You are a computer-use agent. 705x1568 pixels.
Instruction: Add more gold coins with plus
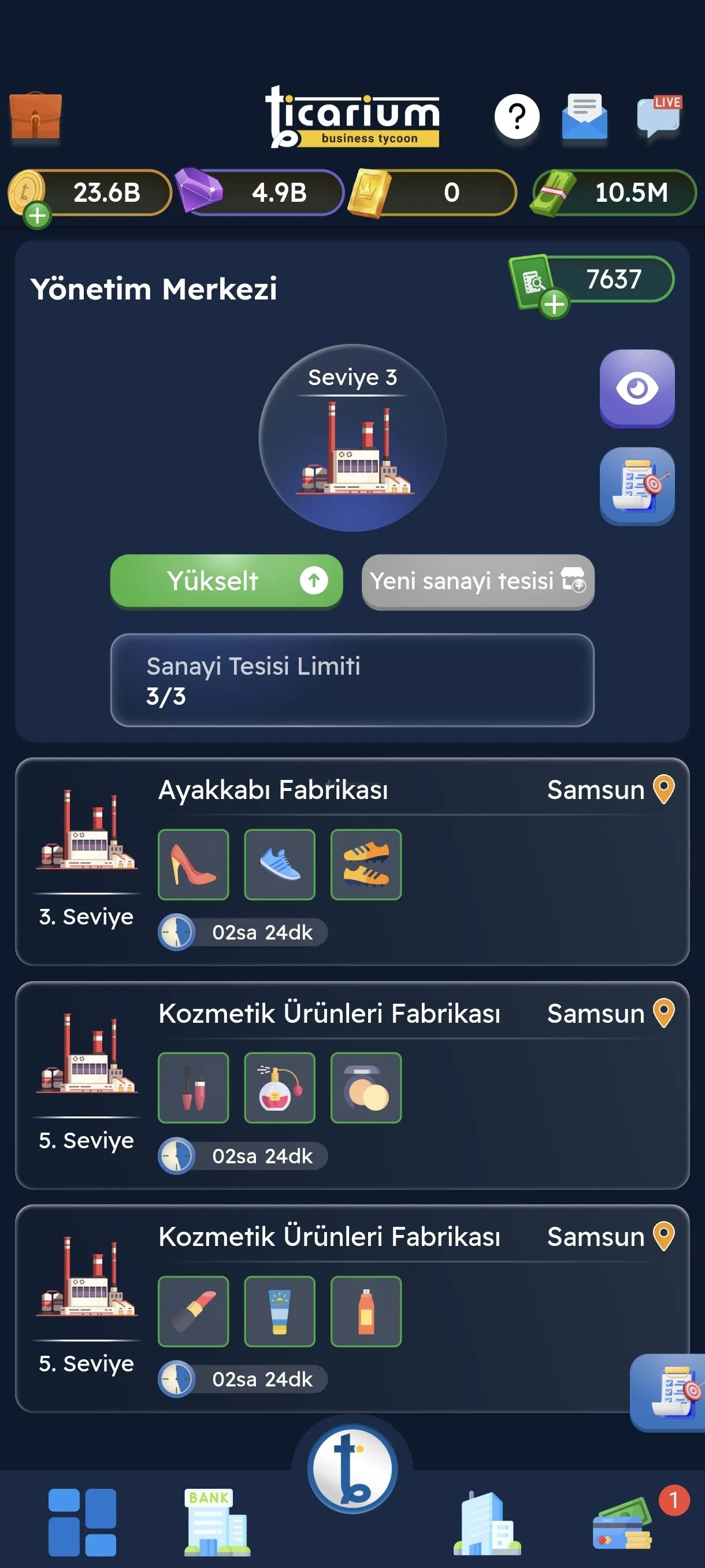(x=37, y=215)
